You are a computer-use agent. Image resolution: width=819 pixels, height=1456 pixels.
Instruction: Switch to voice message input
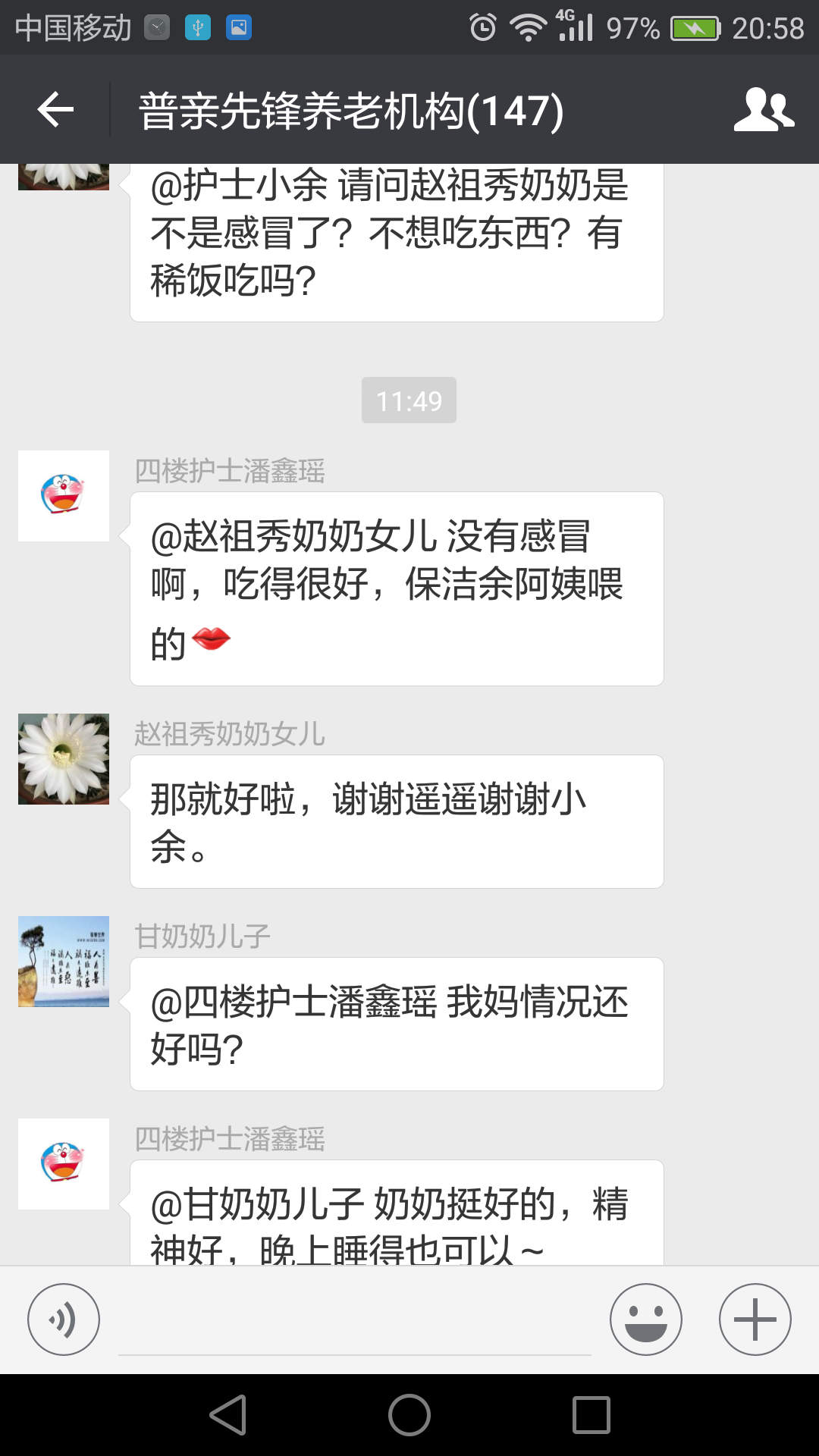(x=64, y=1319)
